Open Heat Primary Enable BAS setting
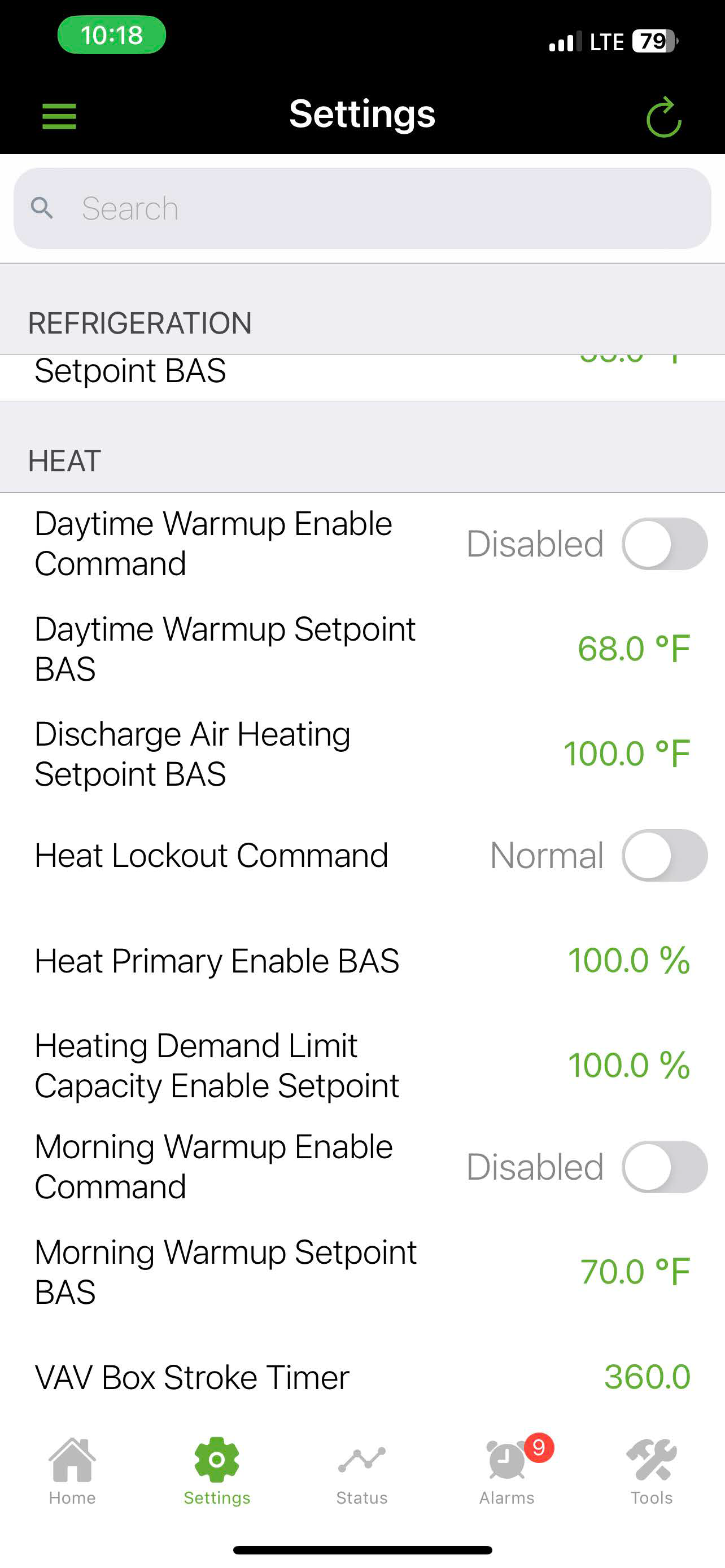The image size is (725, 1568). [362, 961]
